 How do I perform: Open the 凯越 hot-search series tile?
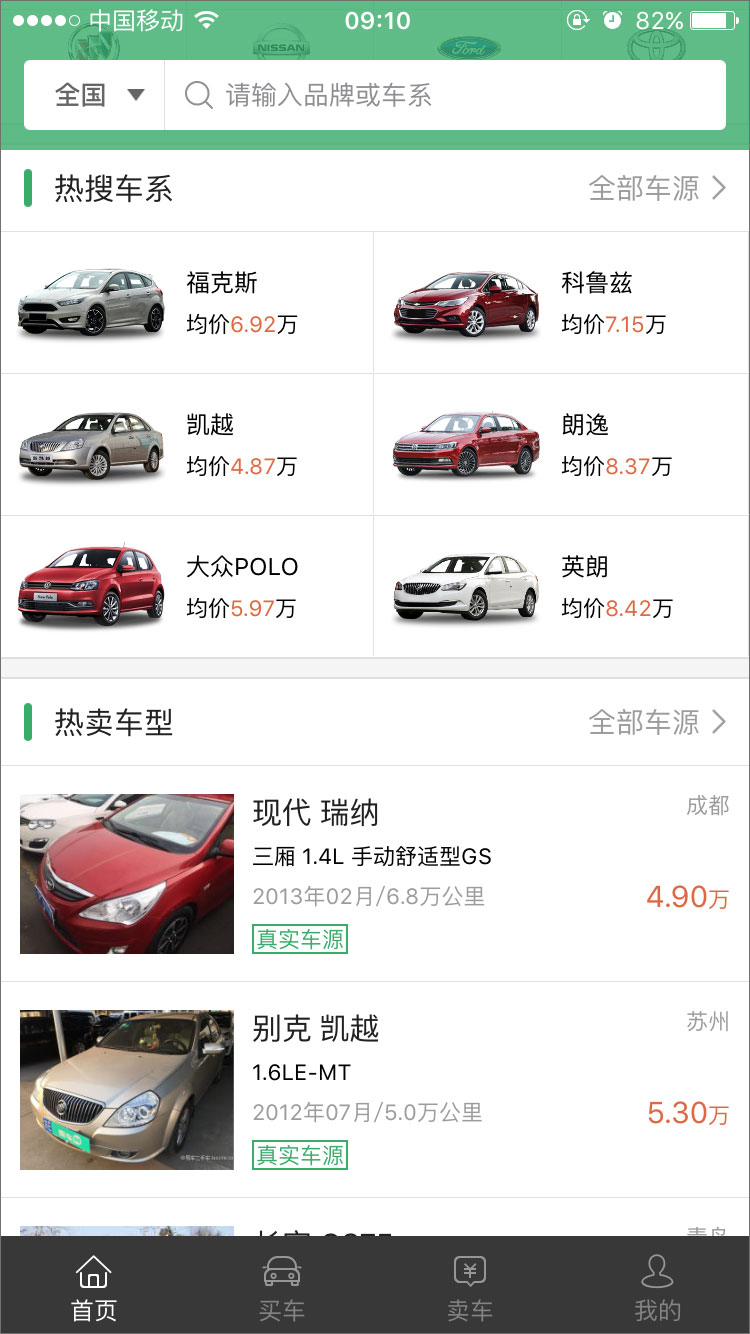coord(187,445)
